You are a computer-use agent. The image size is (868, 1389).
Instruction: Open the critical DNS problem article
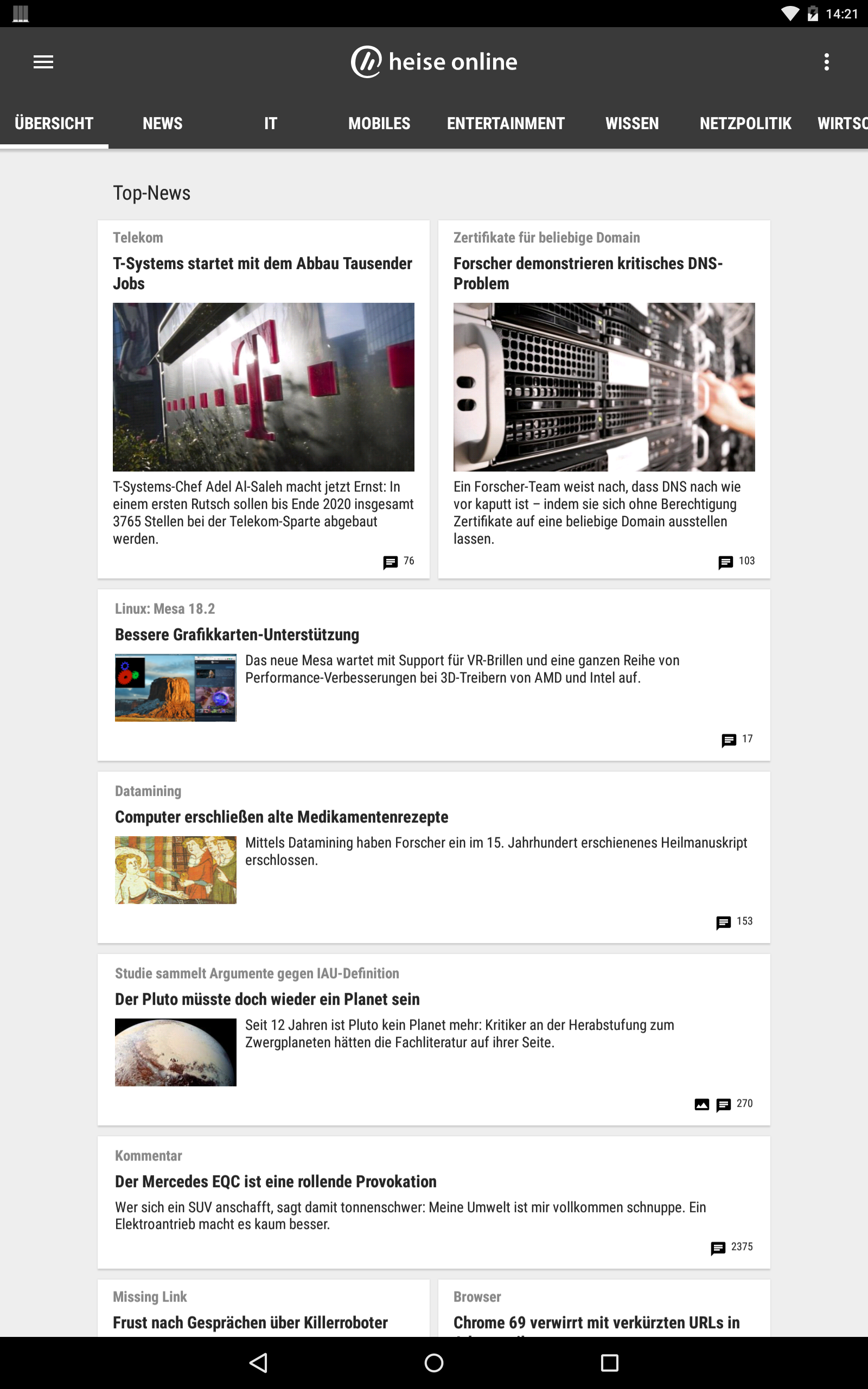(604, 399)
